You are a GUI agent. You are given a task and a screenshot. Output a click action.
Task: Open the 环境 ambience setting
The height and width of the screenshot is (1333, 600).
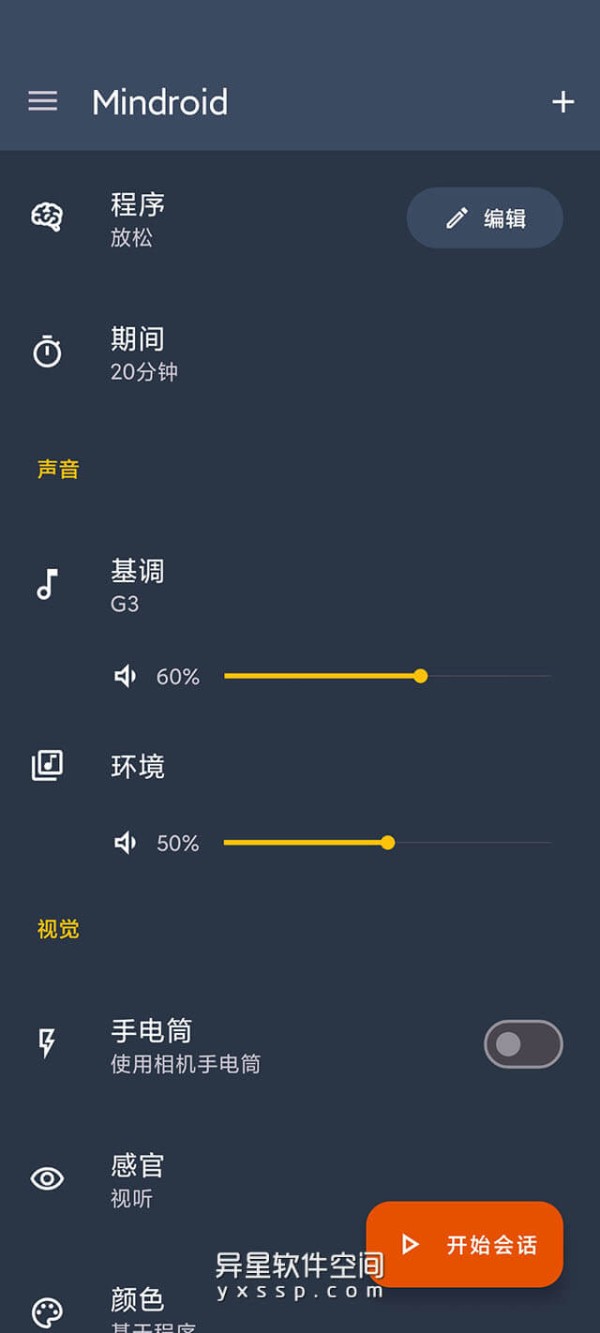pos(300,767)
